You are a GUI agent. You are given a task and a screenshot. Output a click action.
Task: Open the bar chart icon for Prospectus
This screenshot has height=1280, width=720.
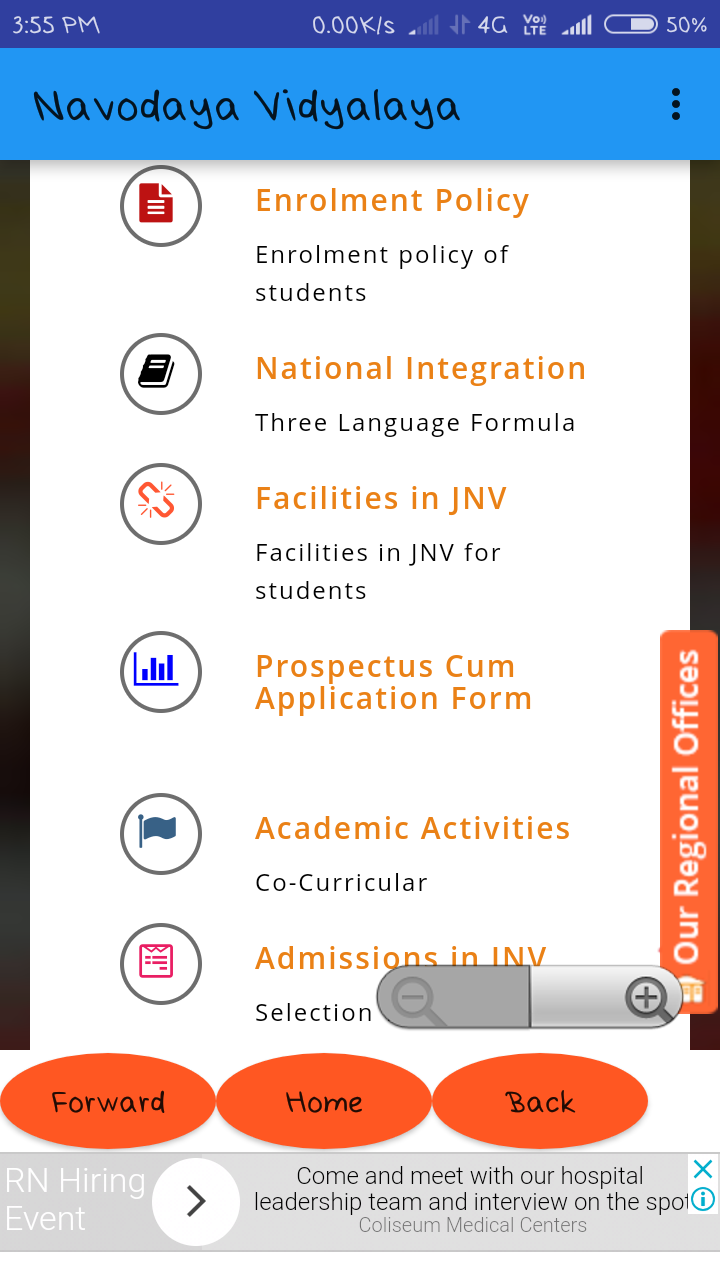(x=160, y=672)
